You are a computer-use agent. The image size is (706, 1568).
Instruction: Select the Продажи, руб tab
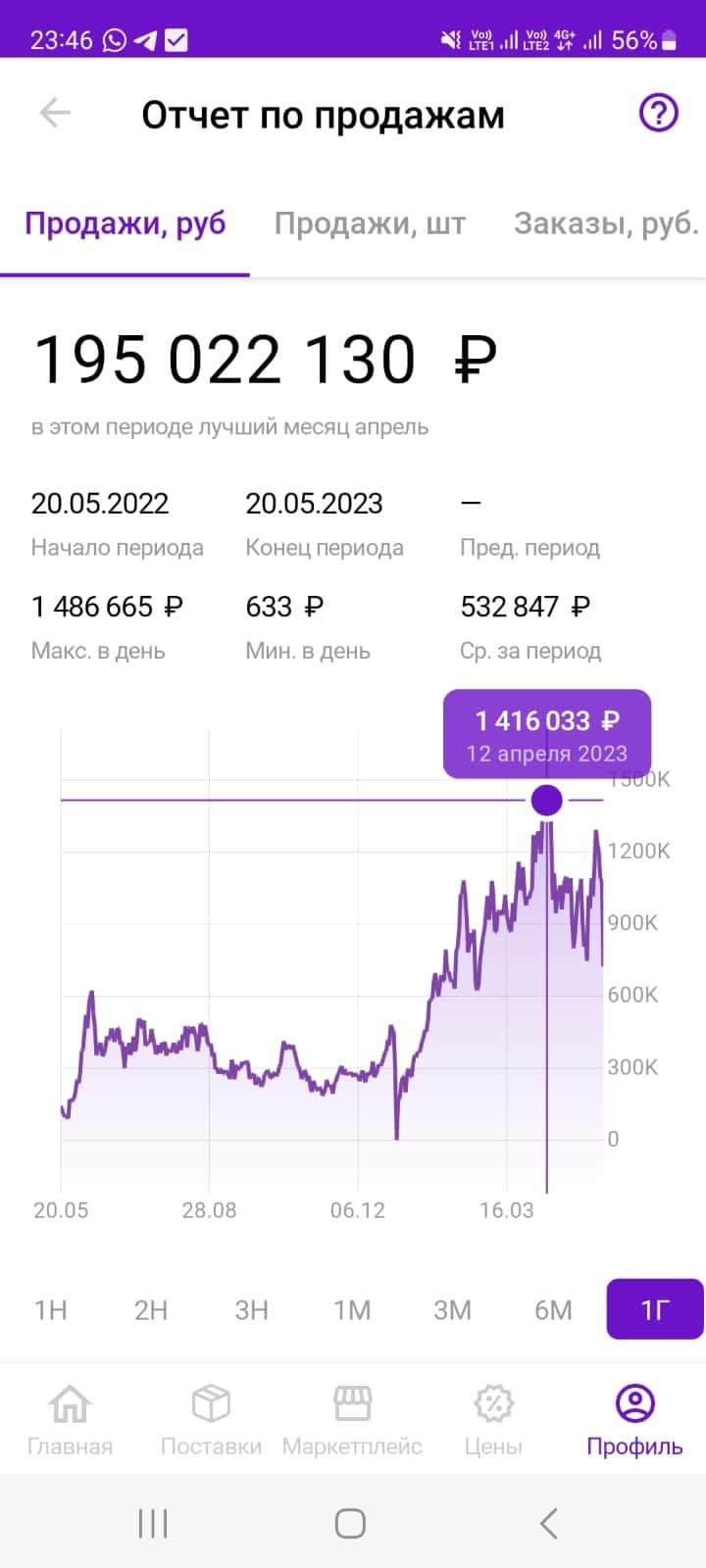click(126, 223)
